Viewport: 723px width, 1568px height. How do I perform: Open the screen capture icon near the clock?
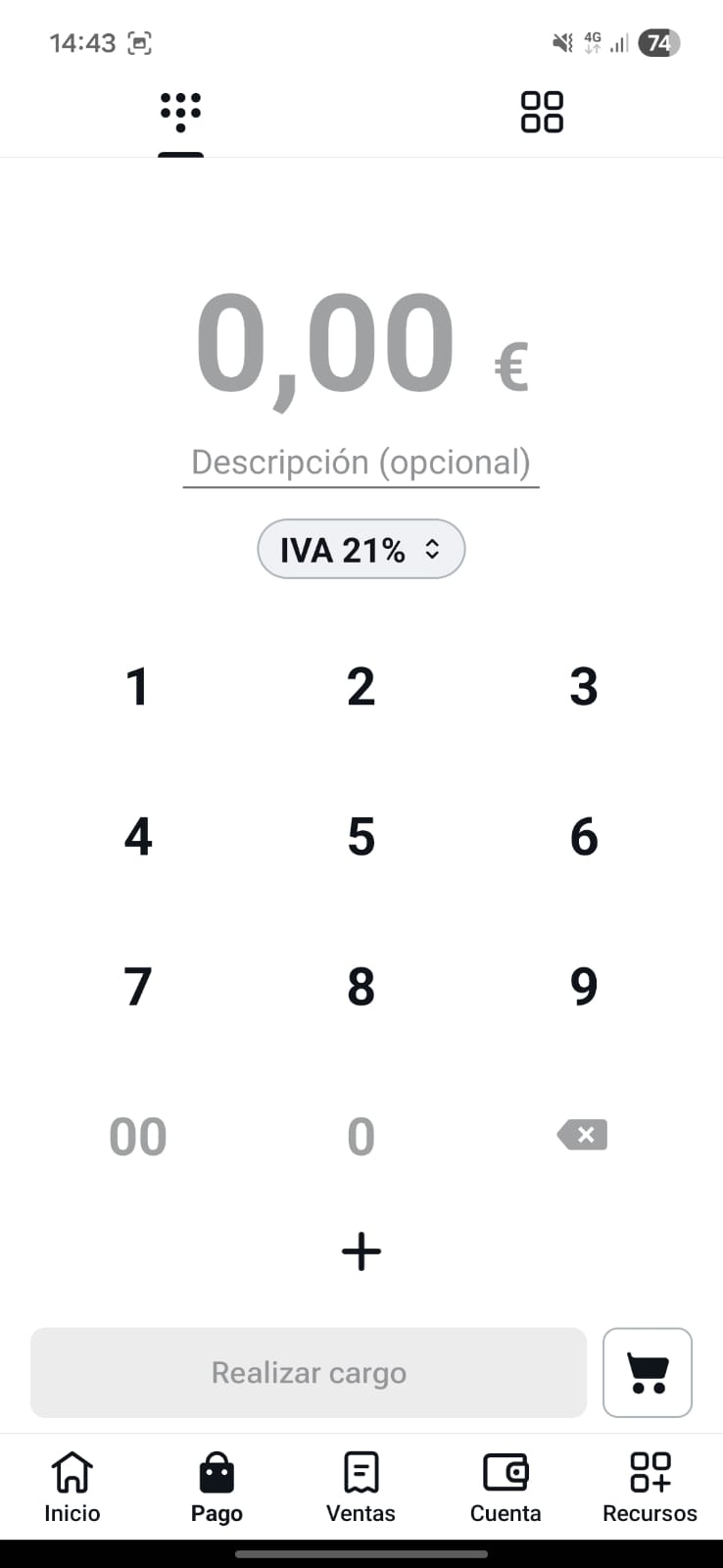point(139,42)
